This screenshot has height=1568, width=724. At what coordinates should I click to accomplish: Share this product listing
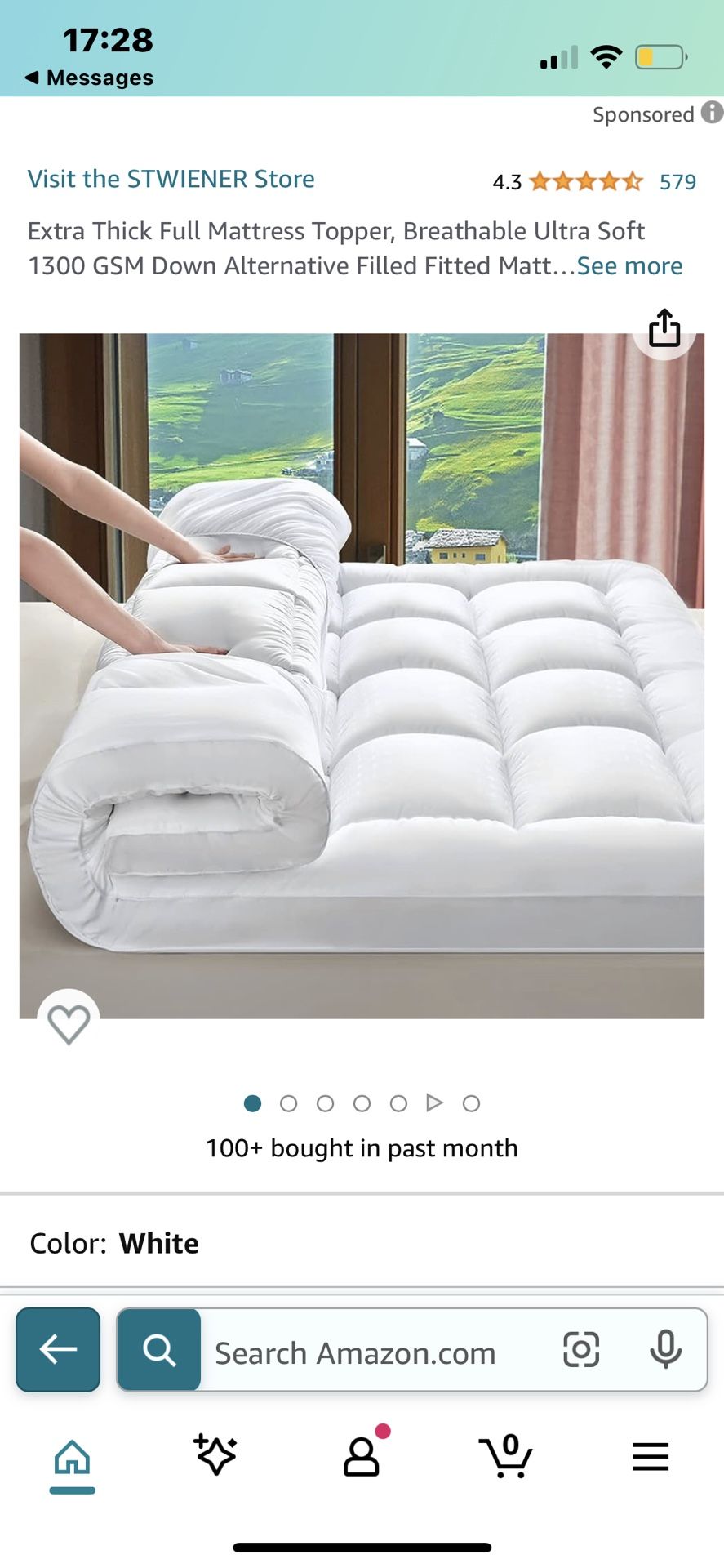(665, 329)
